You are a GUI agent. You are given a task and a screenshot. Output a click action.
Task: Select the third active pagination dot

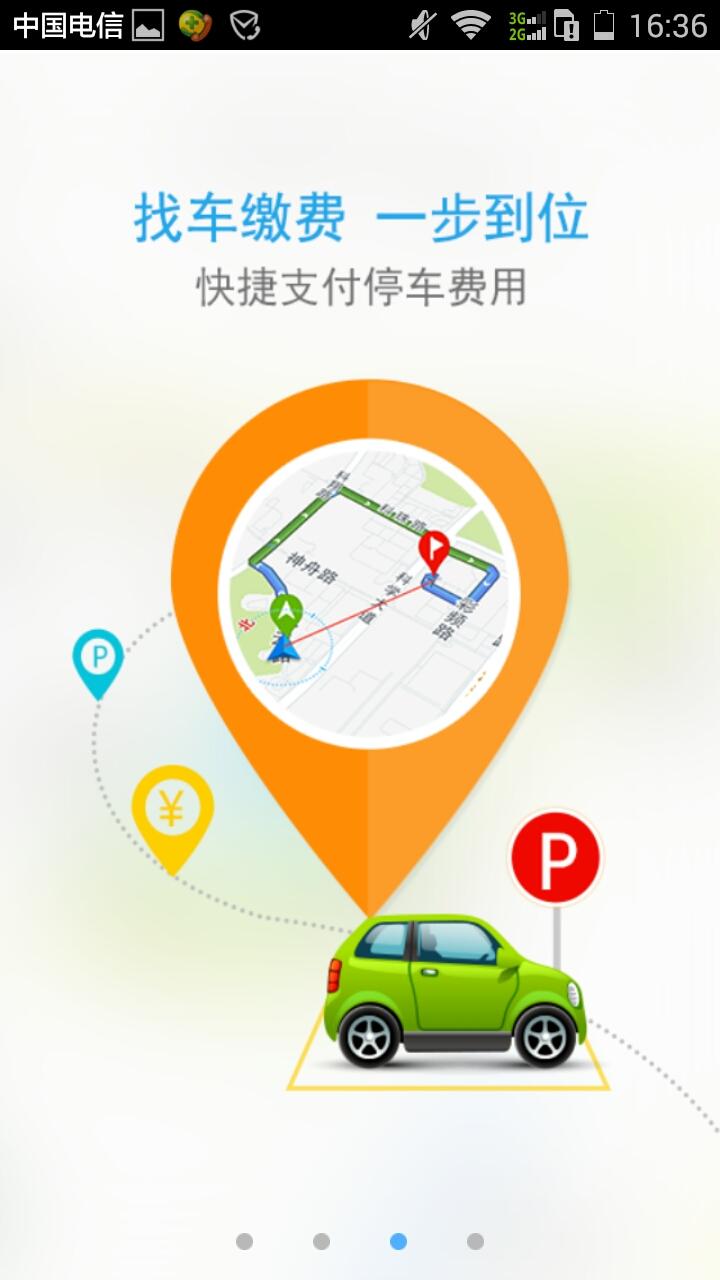pyautogui.click(x=398, y=1242)
